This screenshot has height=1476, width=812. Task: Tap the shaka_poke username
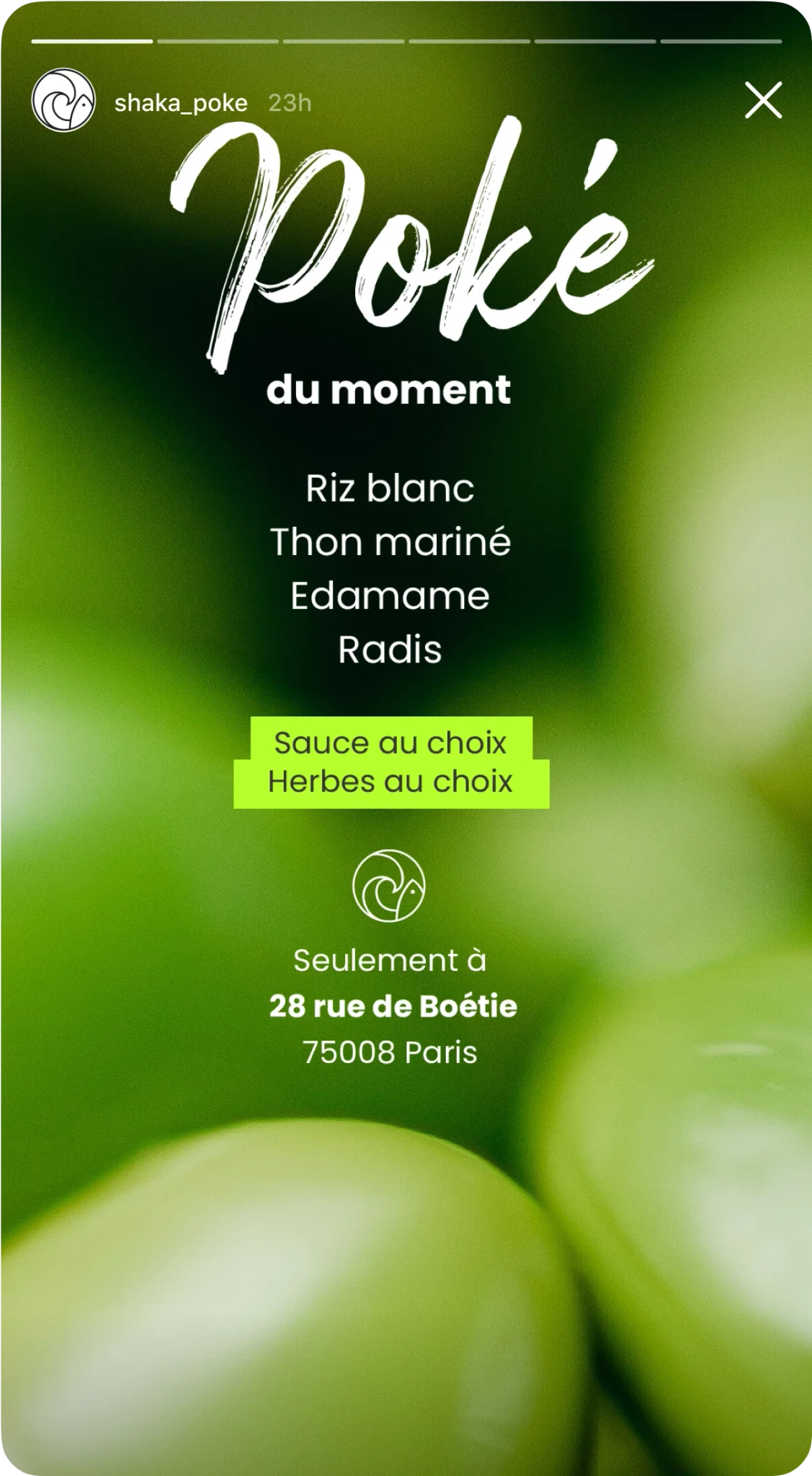click(181, 103)
